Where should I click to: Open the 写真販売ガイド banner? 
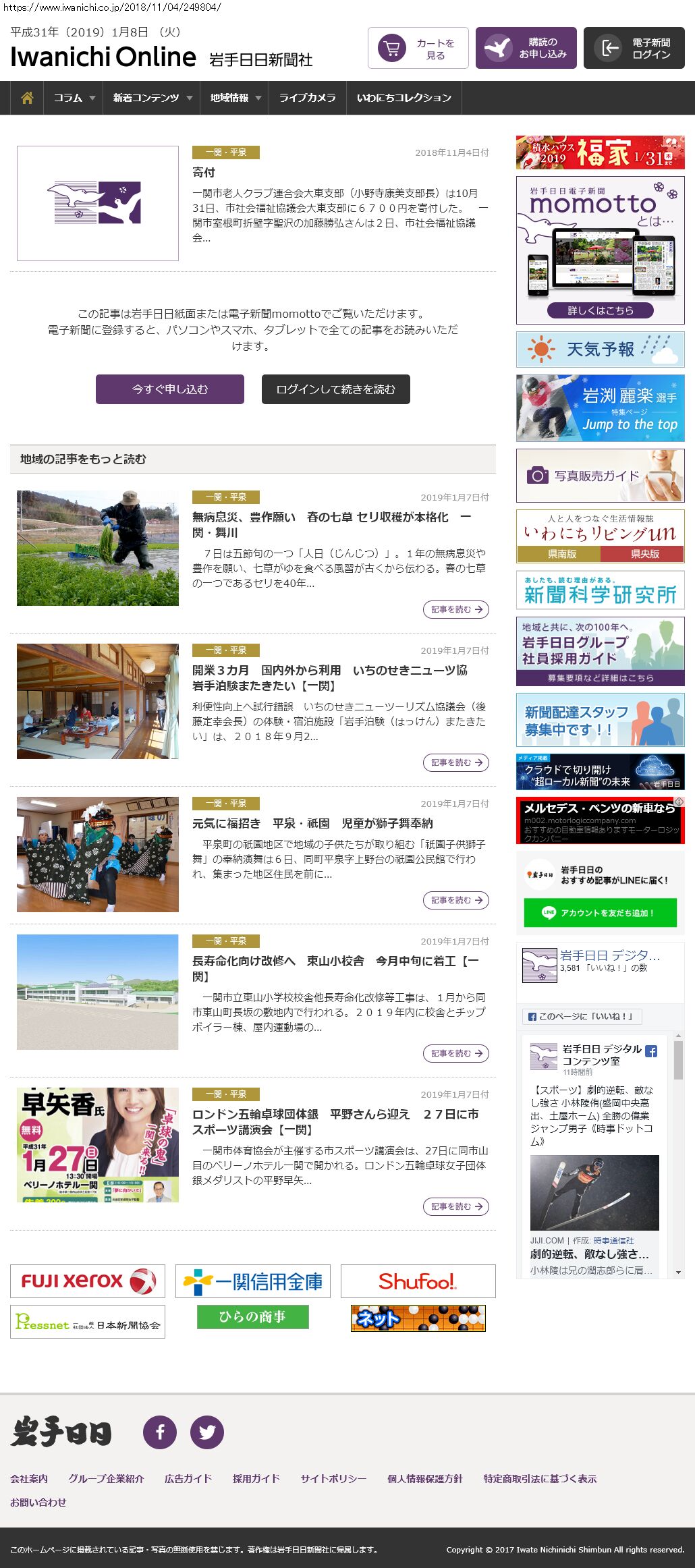(x=600, y=476)
